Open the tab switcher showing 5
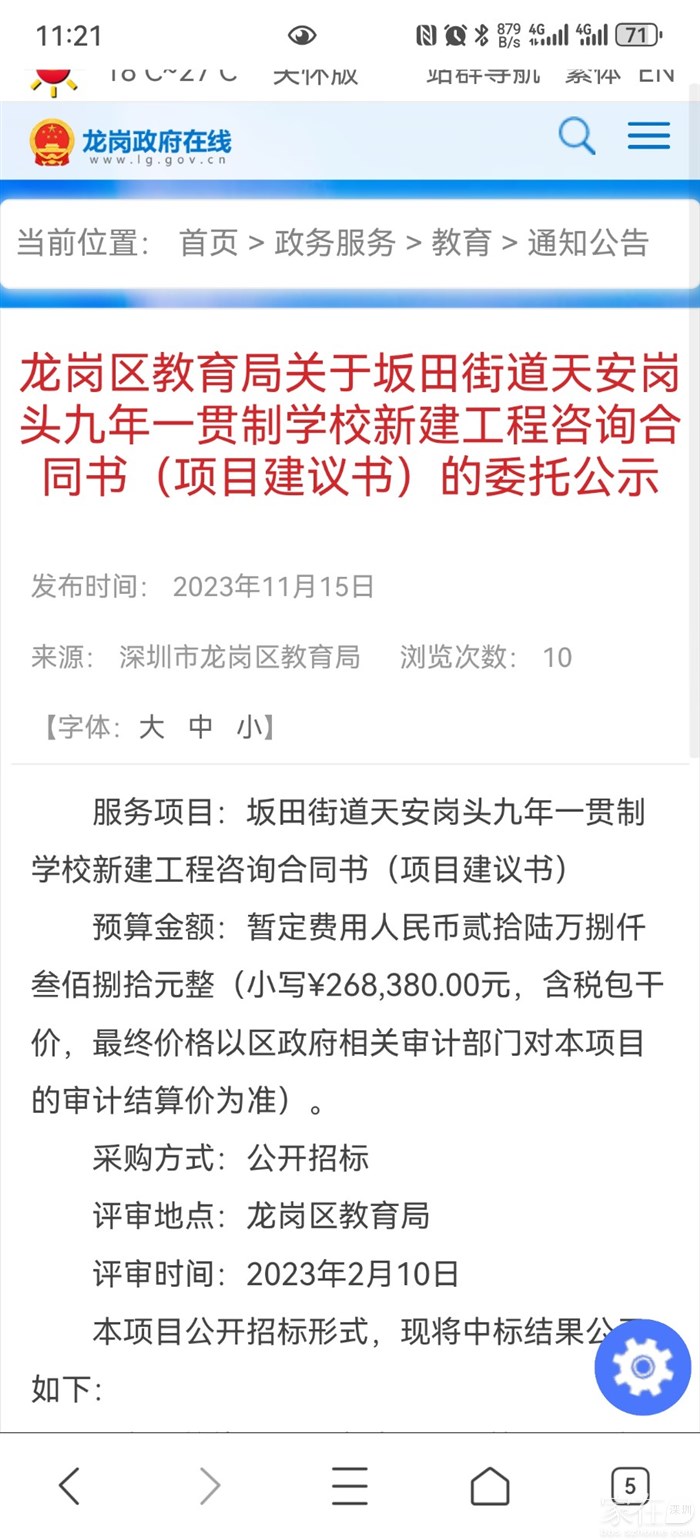Viewport: 700px width, 1540px height. click(629, 1486)
